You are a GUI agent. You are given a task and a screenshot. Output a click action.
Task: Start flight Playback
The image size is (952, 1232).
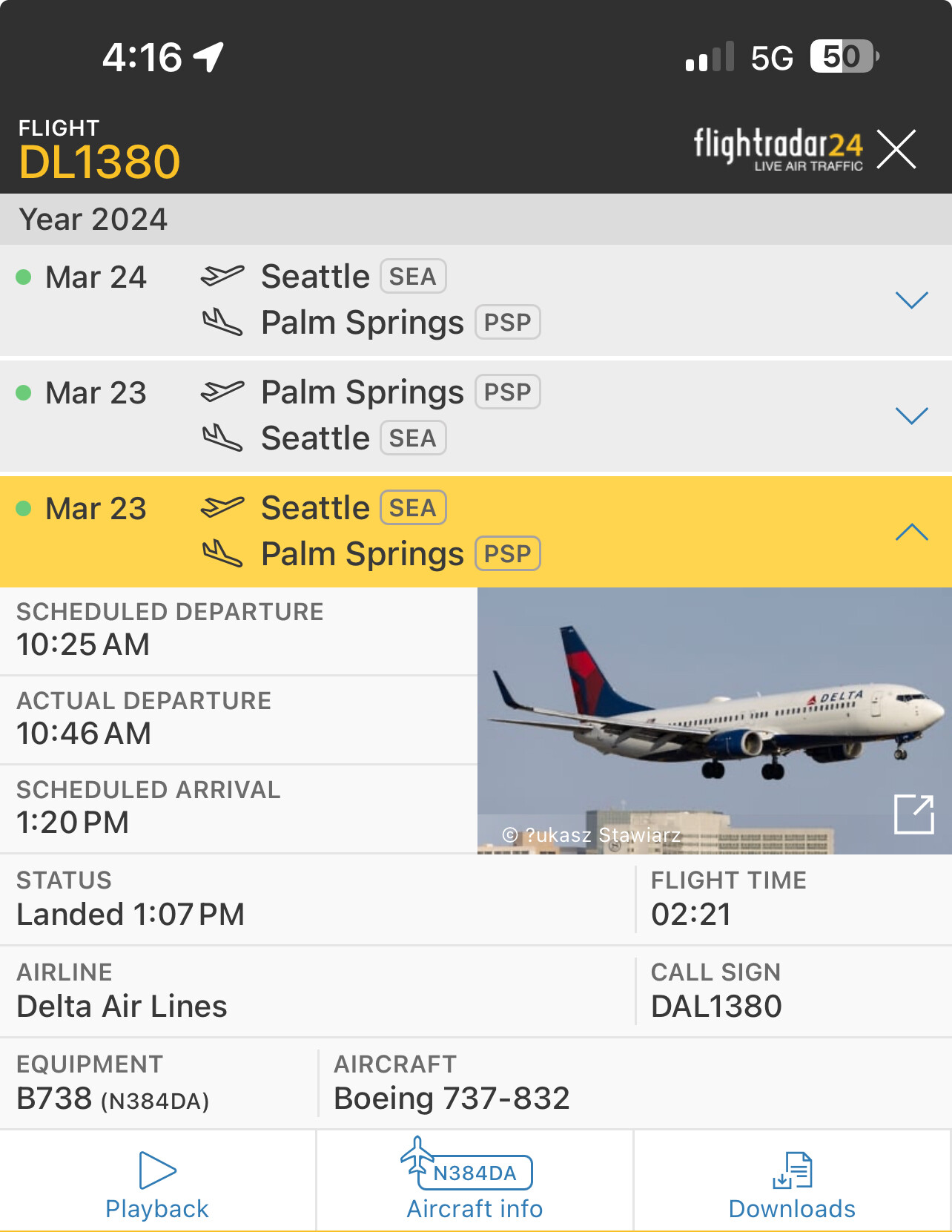pyautogui.click(x=157, y=1185)
